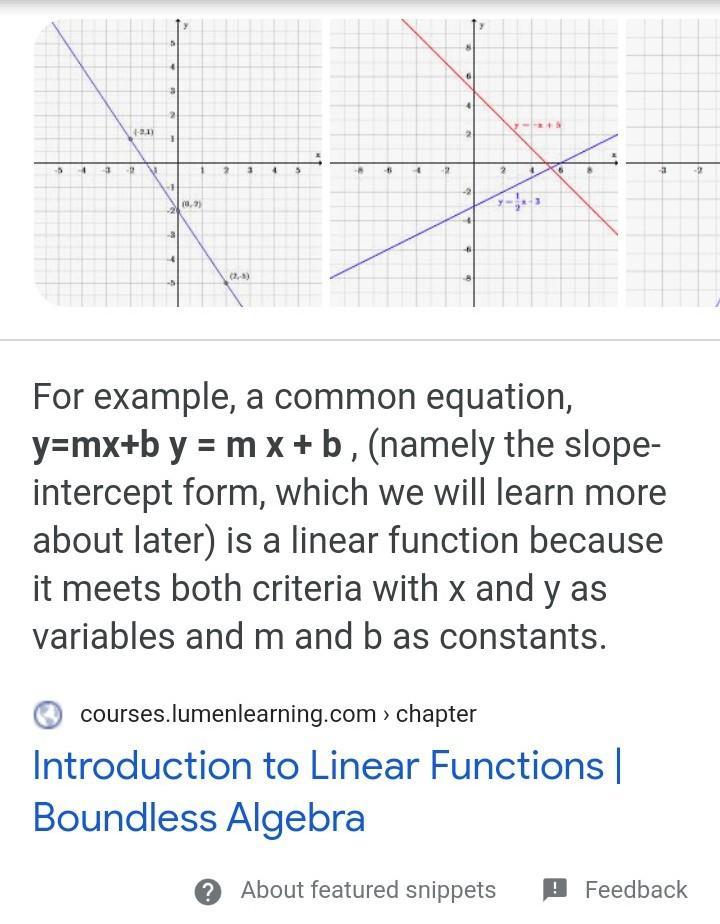Open the partially visible third graph image

pyautogui.click(x=672, y=163)
